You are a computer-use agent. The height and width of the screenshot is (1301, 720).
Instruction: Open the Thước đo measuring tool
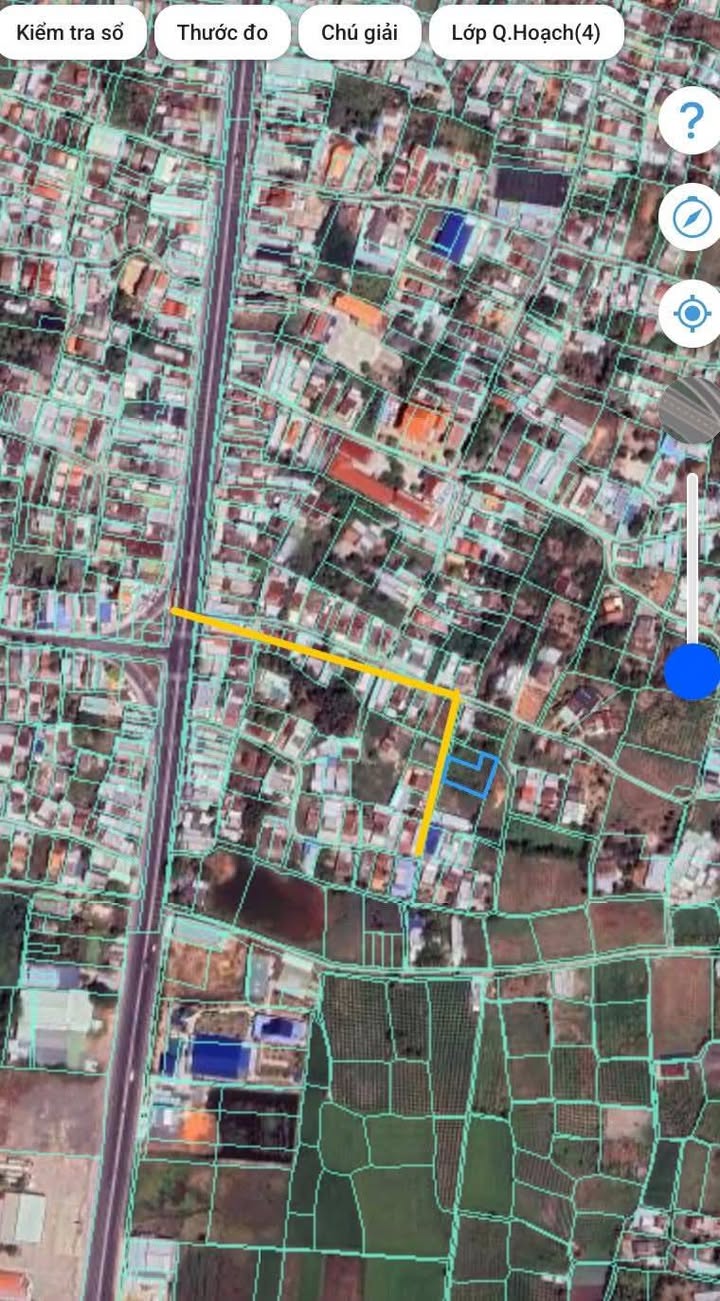[x=222, y=33]
